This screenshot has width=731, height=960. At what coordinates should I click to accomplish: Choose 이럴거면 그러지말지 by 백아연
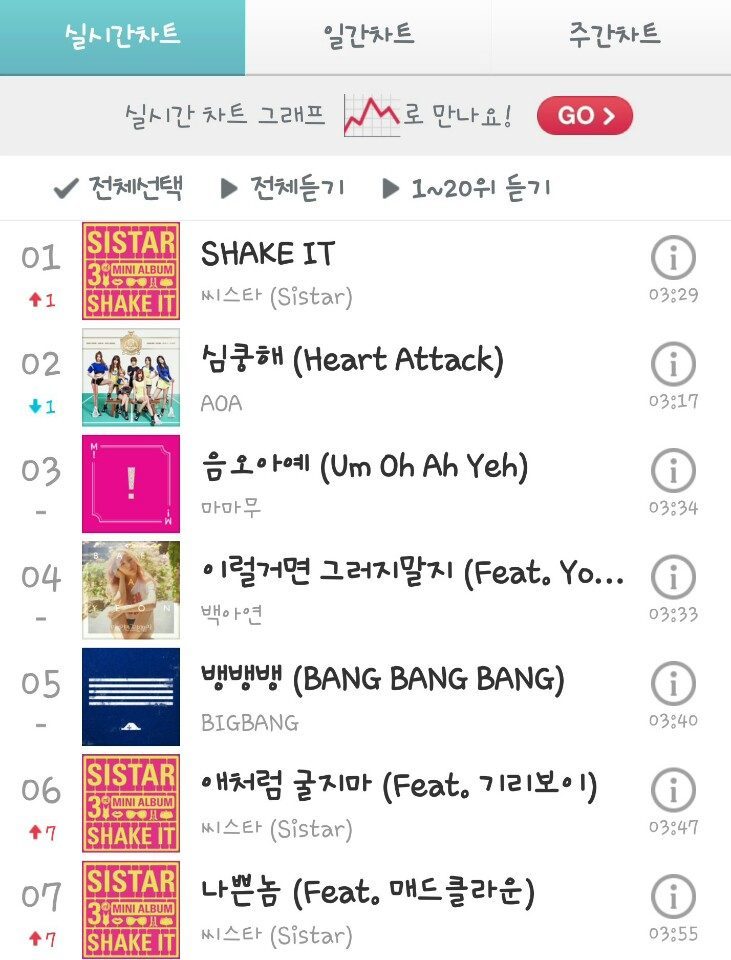(x=412, y=573)
